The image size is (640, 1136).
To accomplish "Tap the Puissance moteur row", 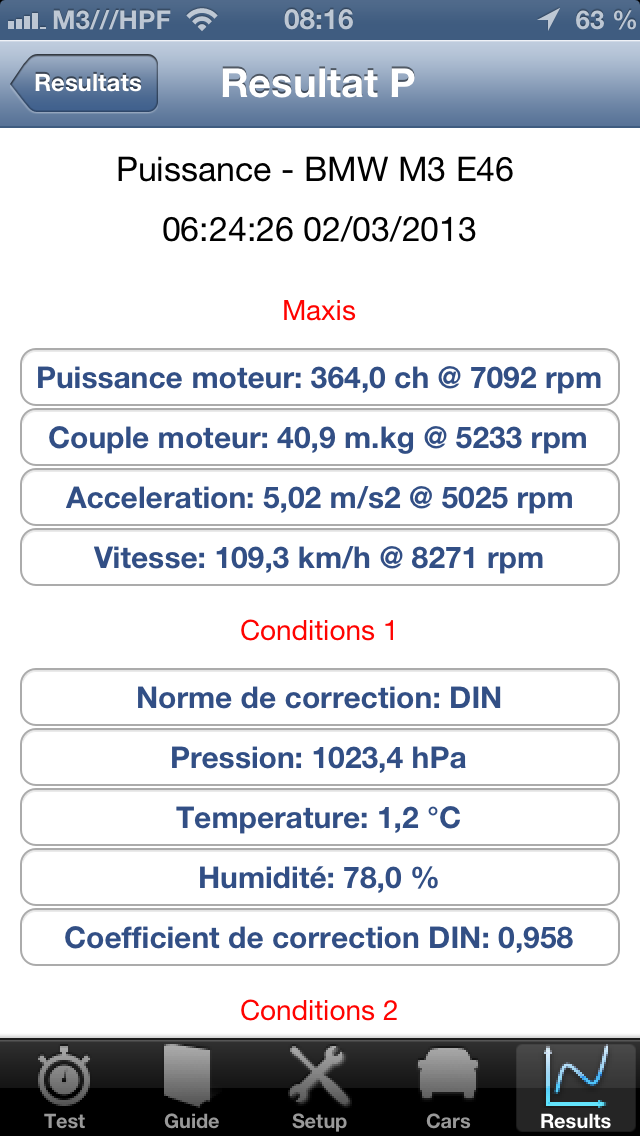I will pos(320,377).
